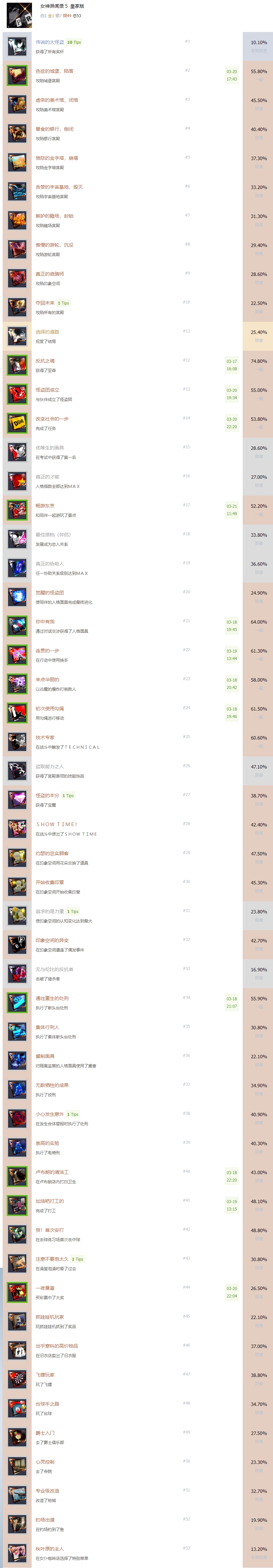Open the 传说的大怪盗 trophy page

coord(49,42)
